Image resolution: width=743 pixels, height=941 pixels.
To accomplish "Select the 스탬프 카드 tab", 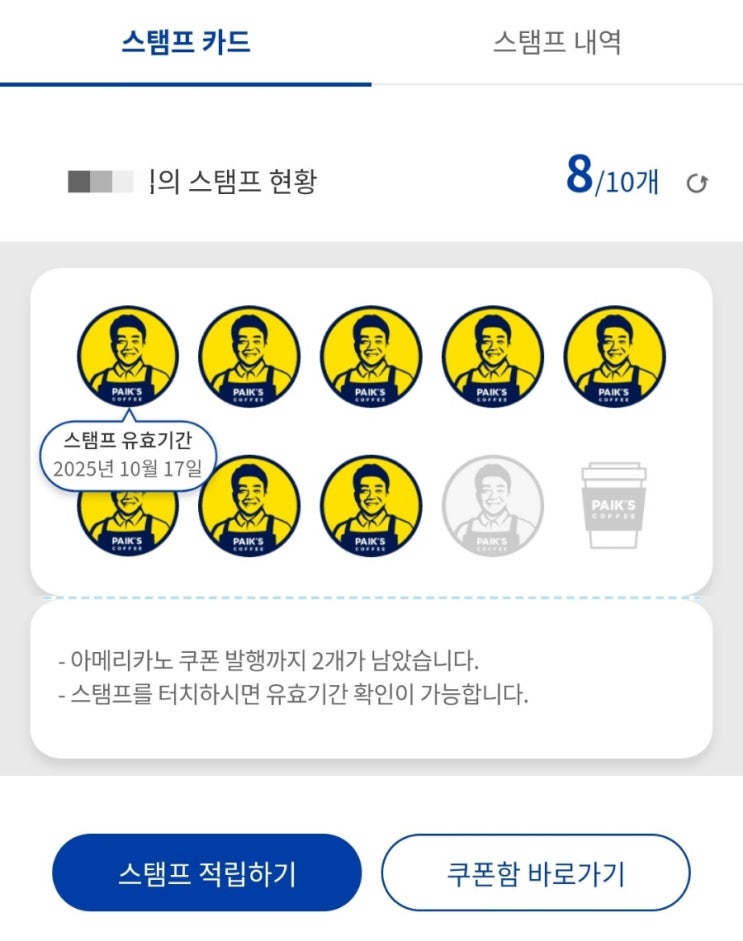I will [x=185, y=42].
